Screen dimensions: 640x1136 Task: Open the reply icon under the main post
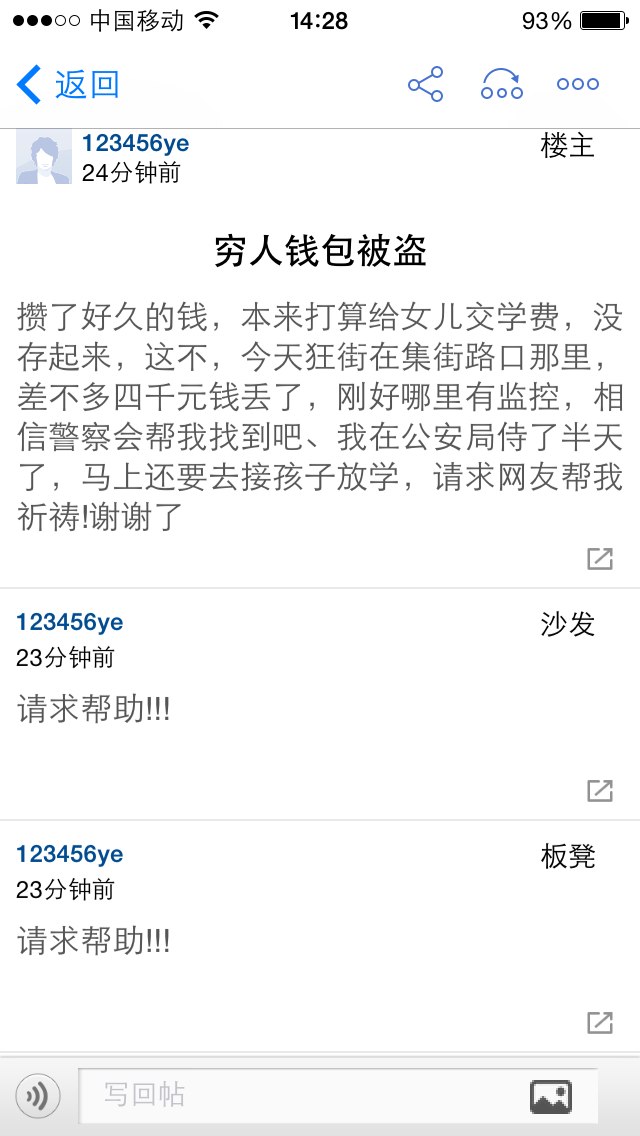click(600, 559)
